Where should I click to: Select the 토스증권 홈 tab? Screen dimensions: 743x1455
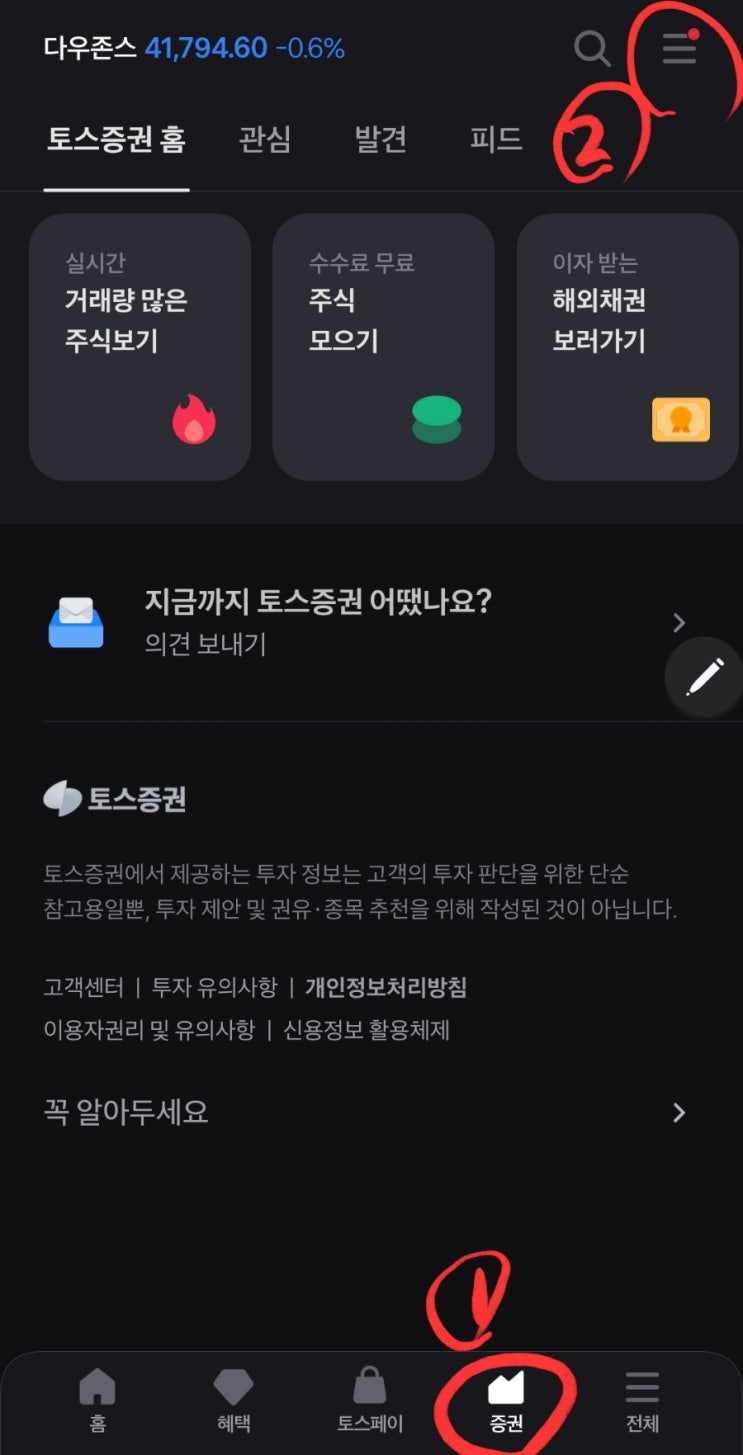116,139
